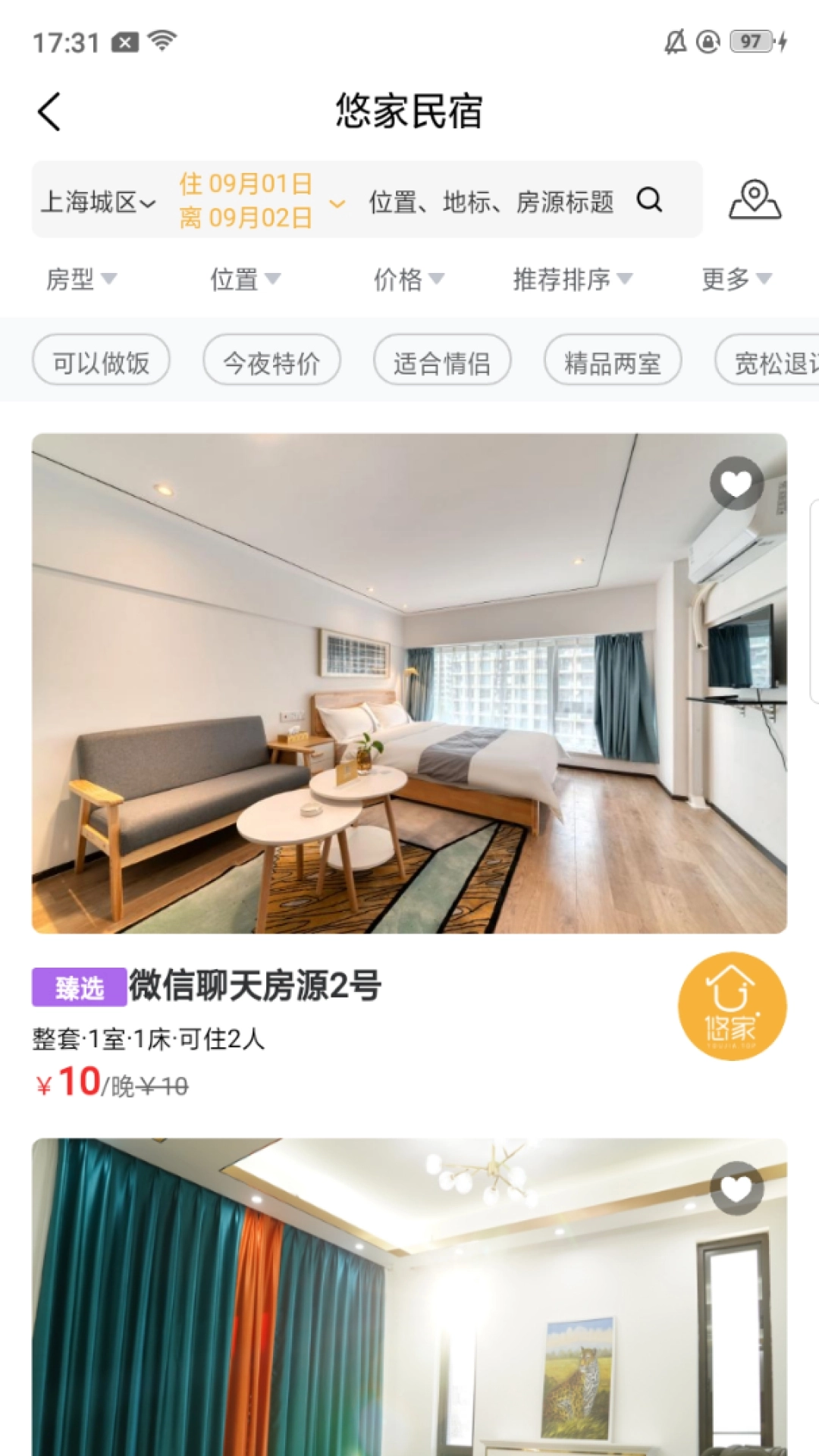Go back from 悠家民宿 page
This screenshot has height=1456, width=819.
49,112
